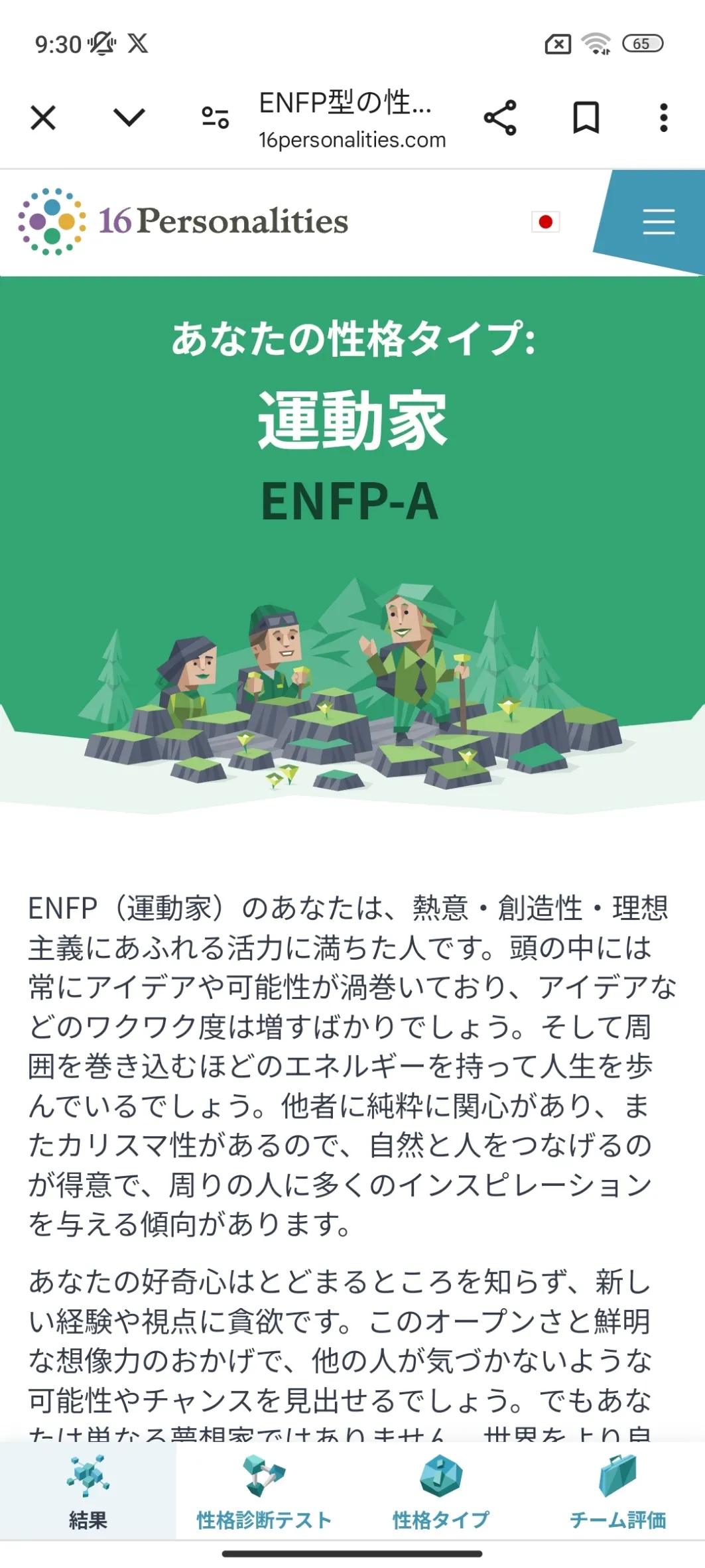Minimize the tab with the down chevron
This screenshot has height=1568, width=705.
point(129,118)
